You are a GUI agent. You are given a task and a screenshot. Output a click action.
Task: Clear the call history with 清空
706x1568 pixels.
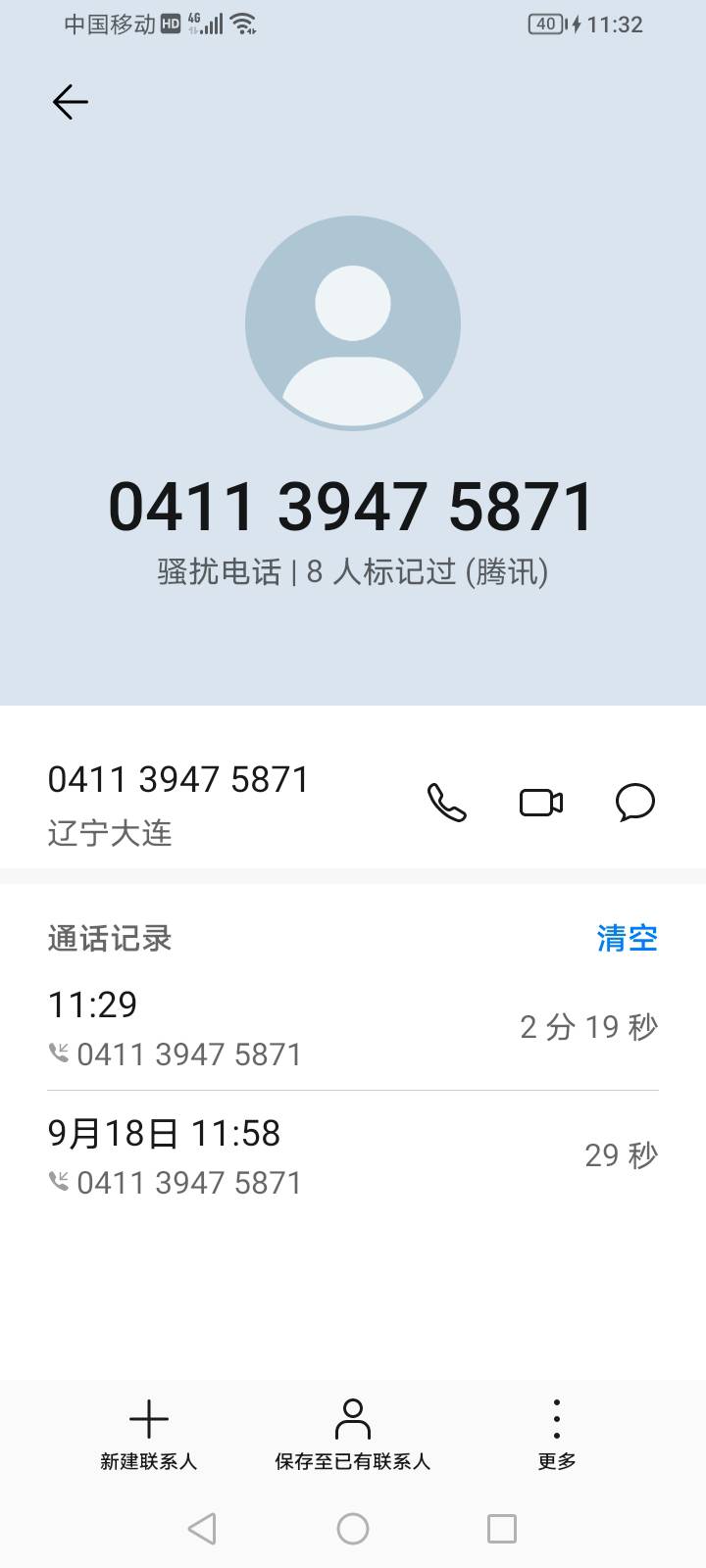point(628,938)
